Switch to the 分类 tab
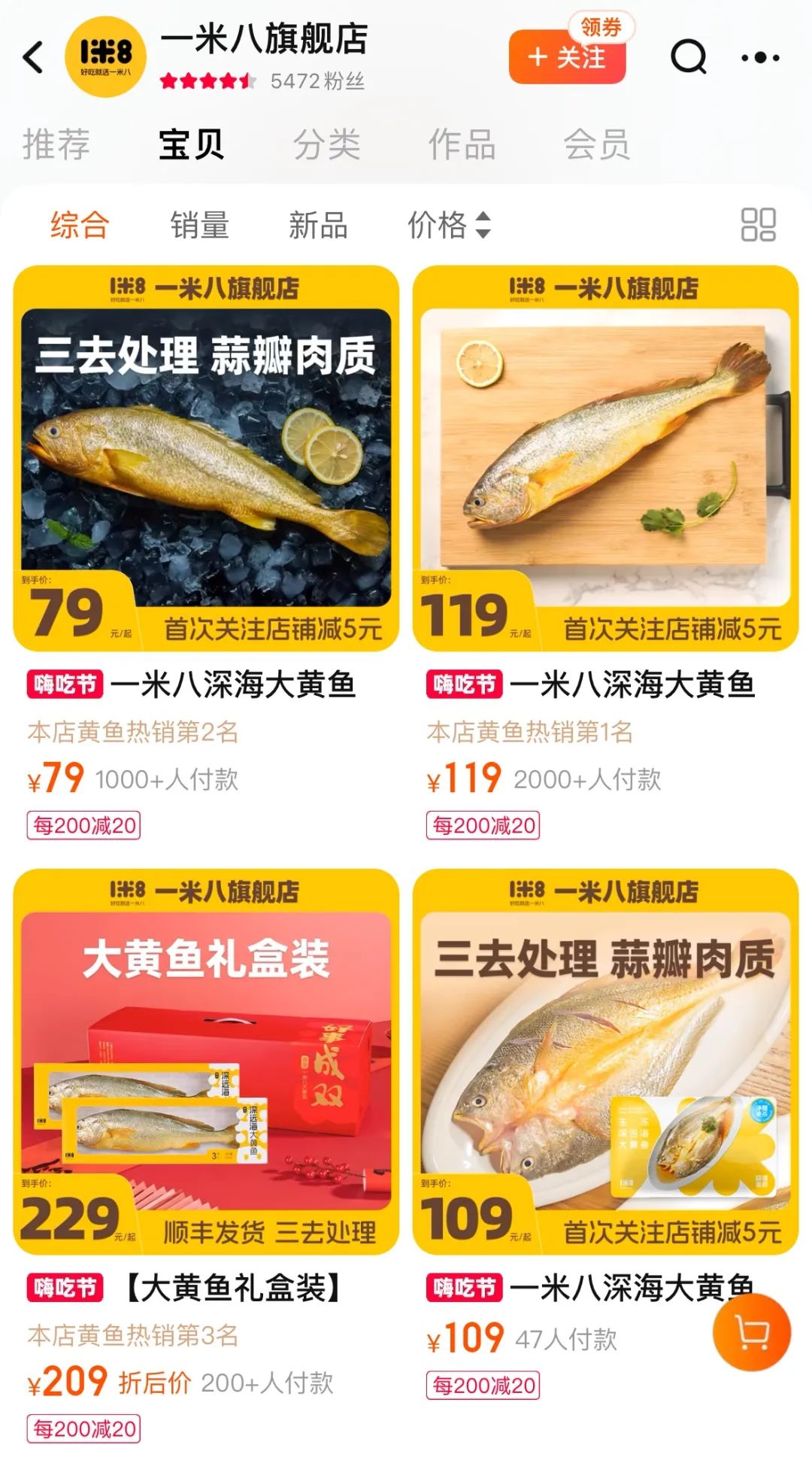 326,144
